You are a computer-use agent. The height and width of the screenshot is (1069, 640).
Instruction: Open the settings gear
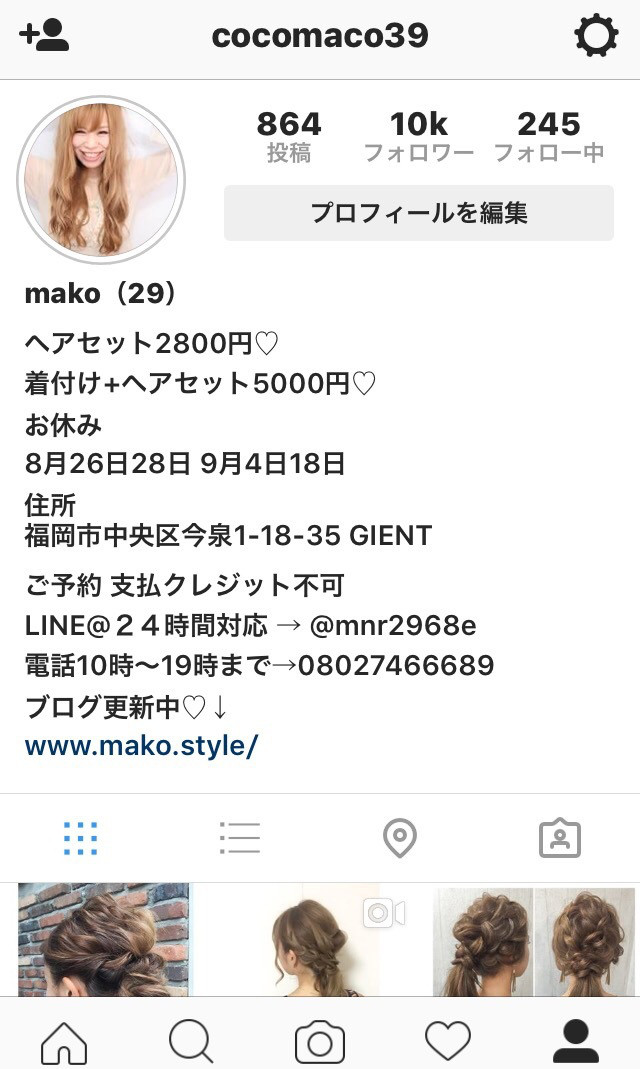coord(596,35)
